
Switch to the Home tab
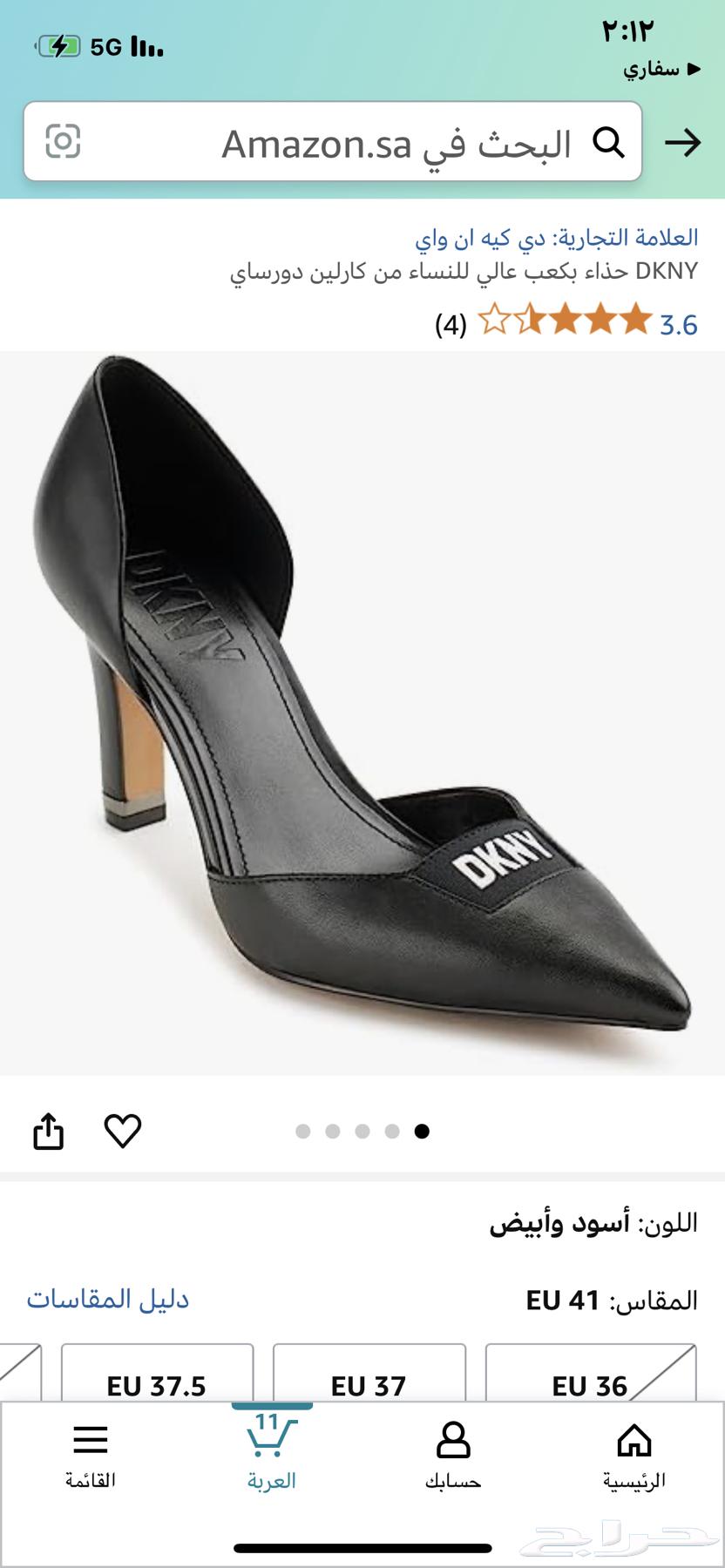point(634,1456)
